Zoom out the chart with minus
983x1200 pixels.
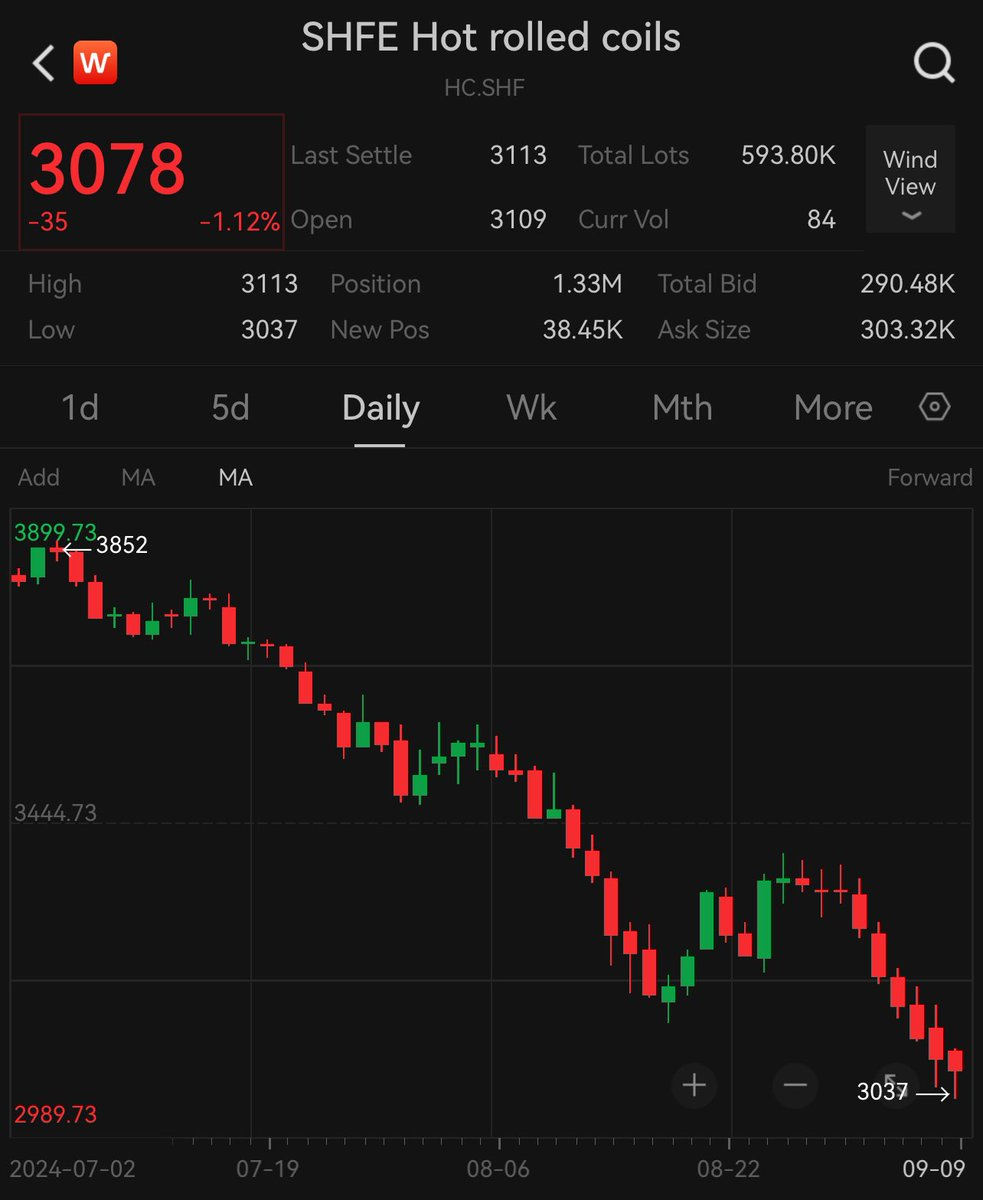pyautogui.click(x=795, y=1085)
